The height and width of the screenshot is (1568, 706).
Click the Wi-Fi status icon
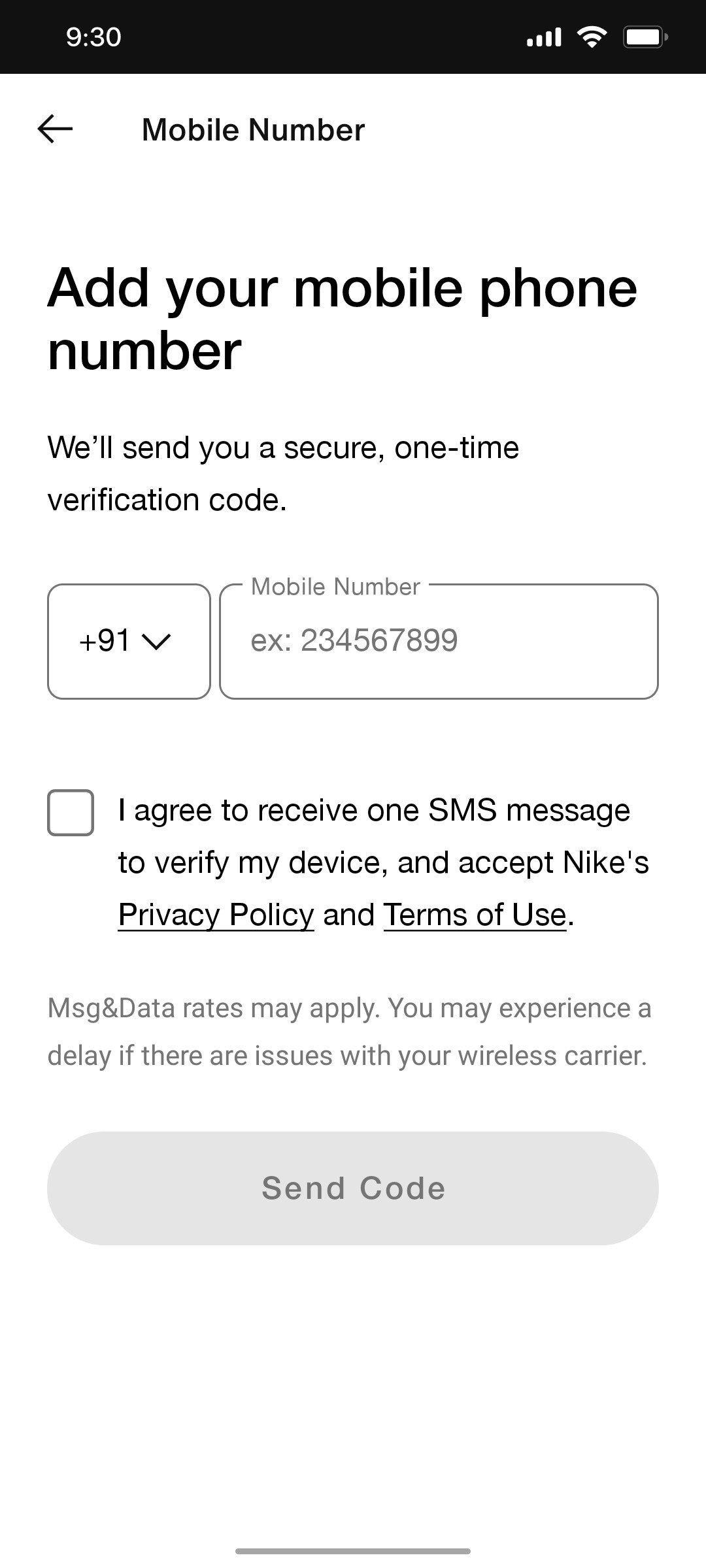[592, 37]
